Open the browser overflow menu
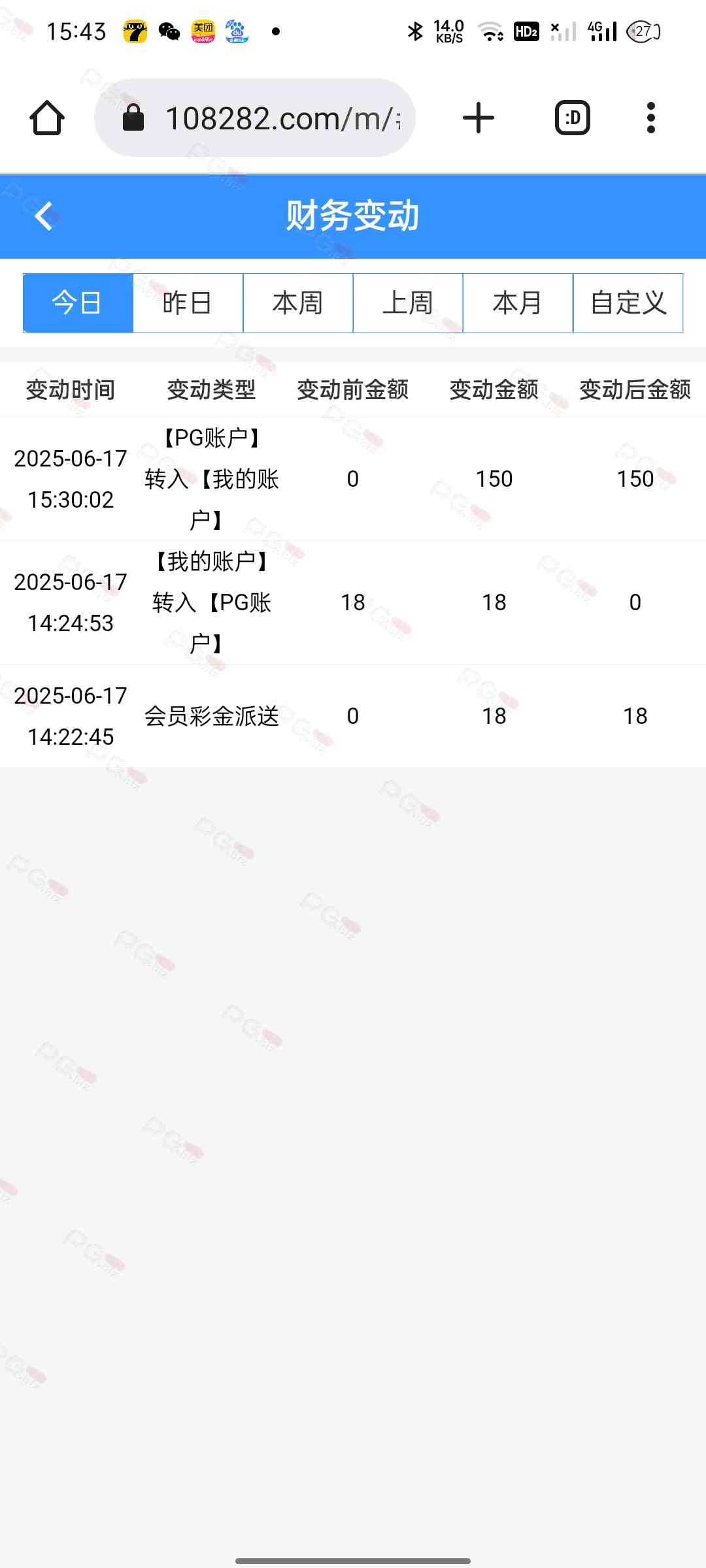Viewport: 706px width, 1568px height. pos(650,118)
